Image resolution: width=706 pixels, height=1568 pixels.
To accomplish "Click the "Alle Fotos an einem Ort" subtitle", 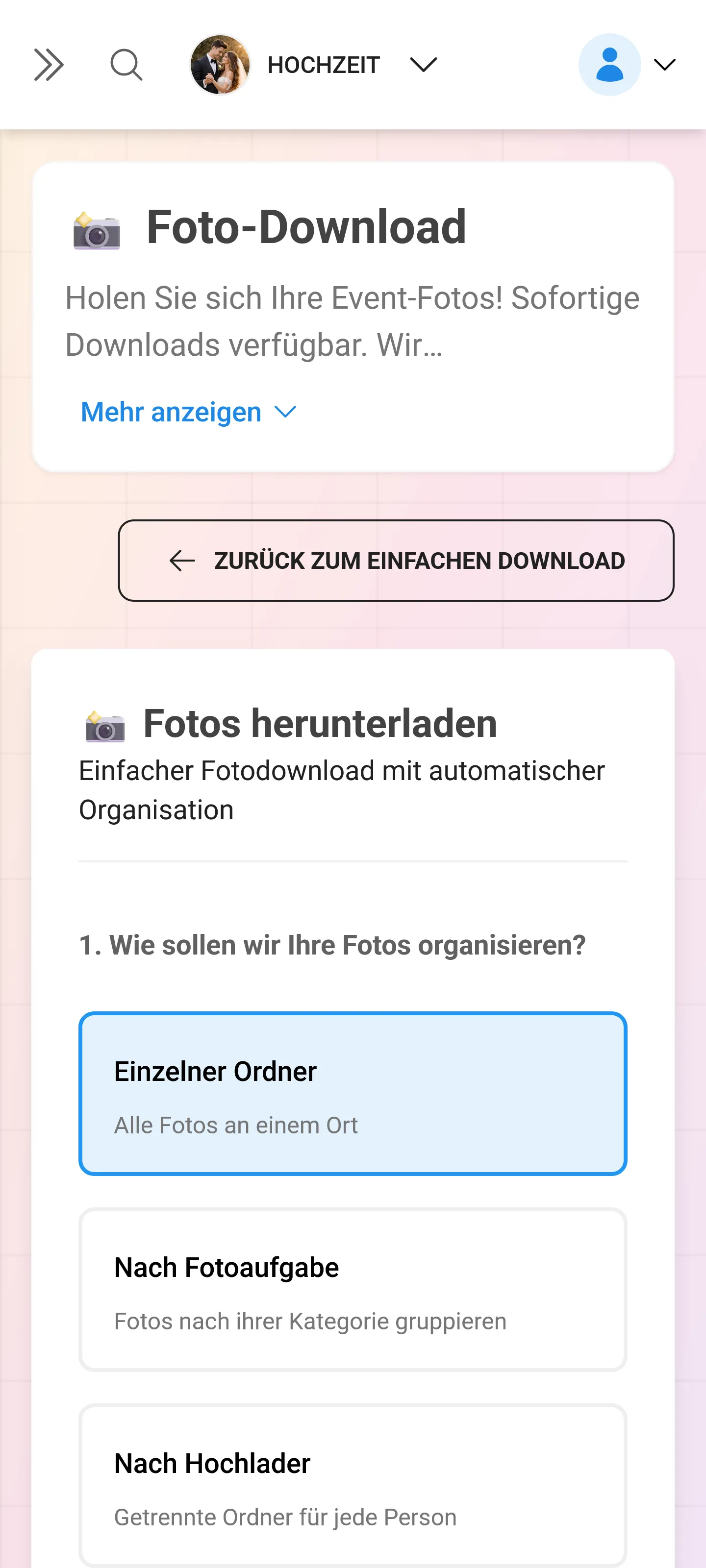I will (236, 1125).
